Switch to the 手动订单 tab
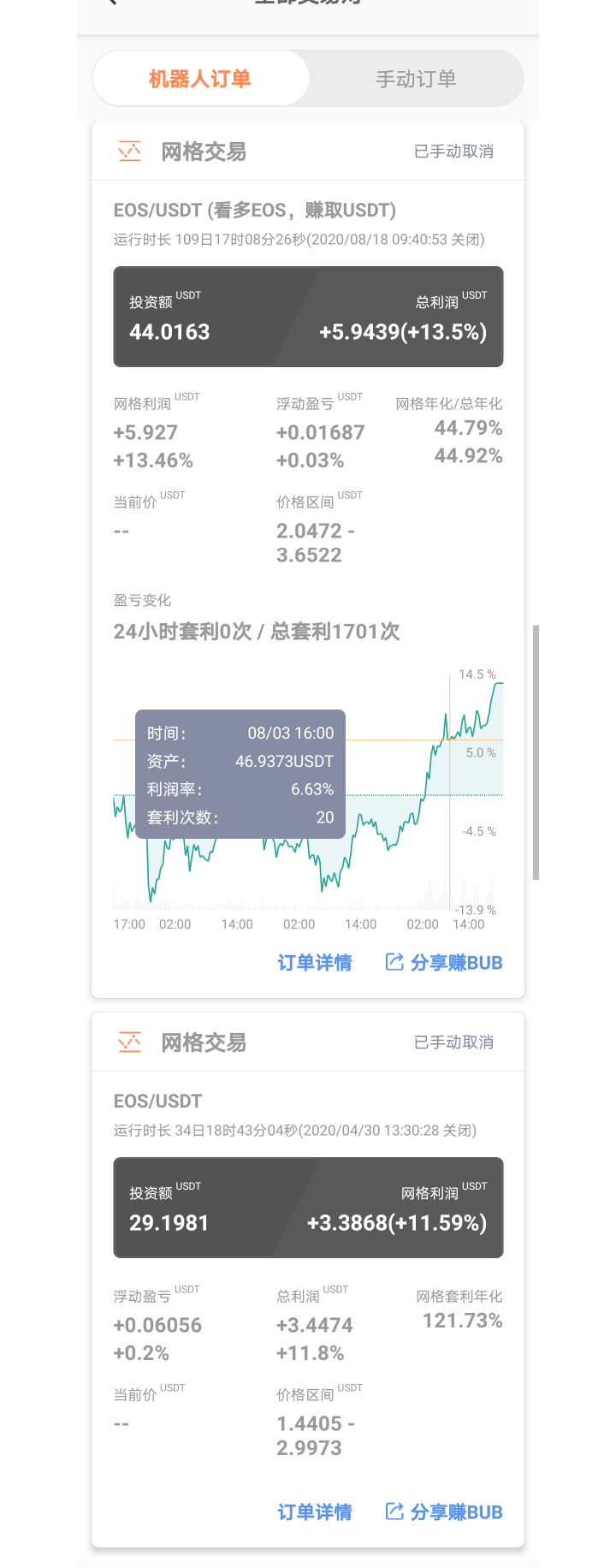Screen dimensions: 616x1568 click(416, 79)
